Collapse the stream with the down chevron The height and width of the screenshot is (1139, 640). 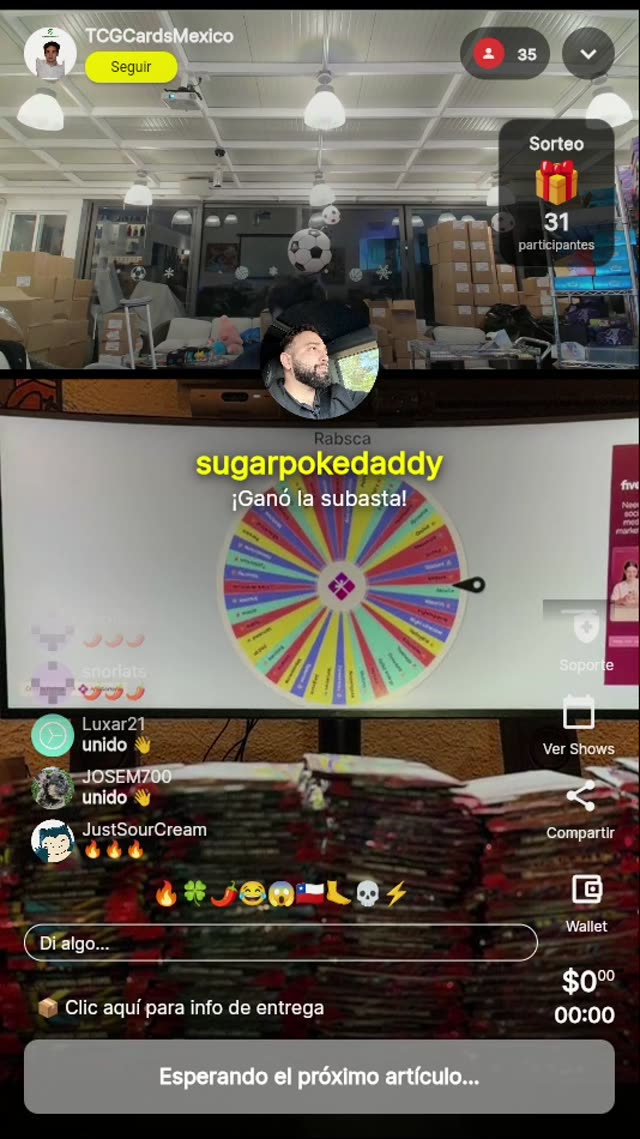[x=588, y=54]
